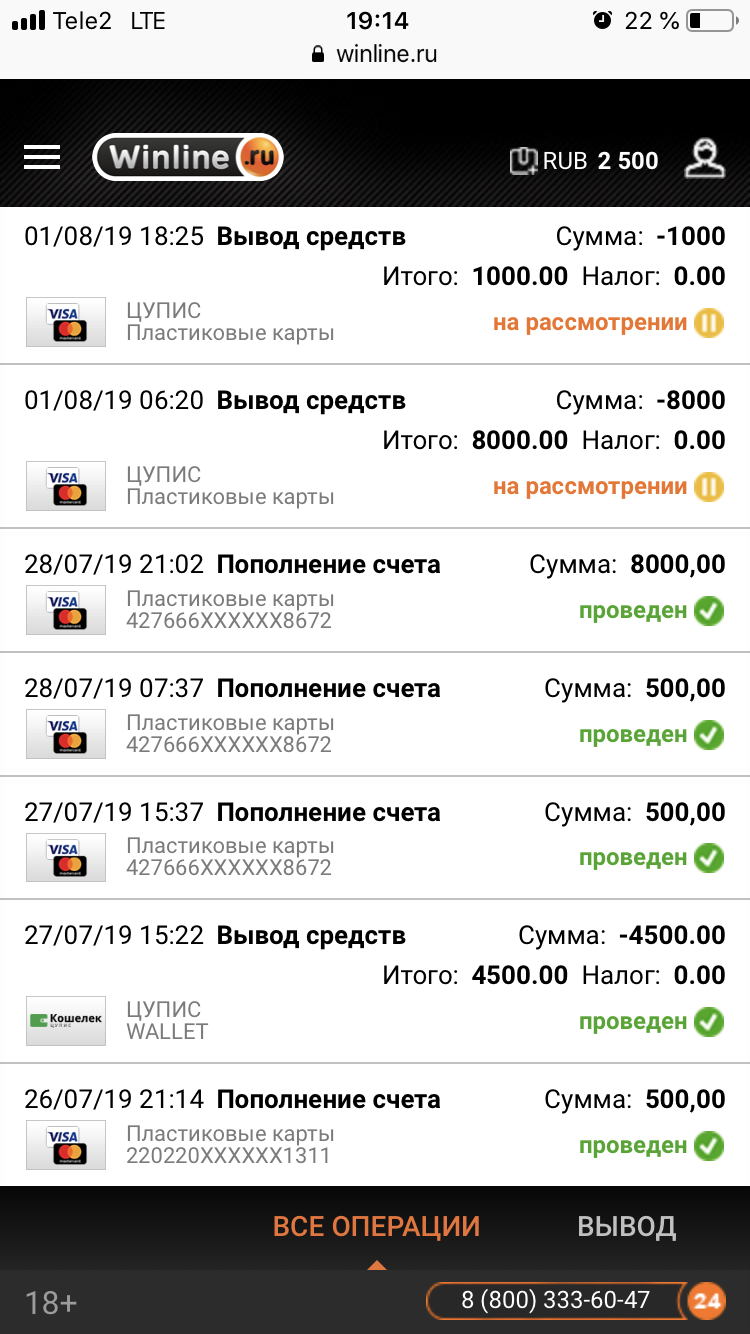Screen dimensions: 750x1334
Task: Open the hamburger menu
Action: (x=42, y=158)
